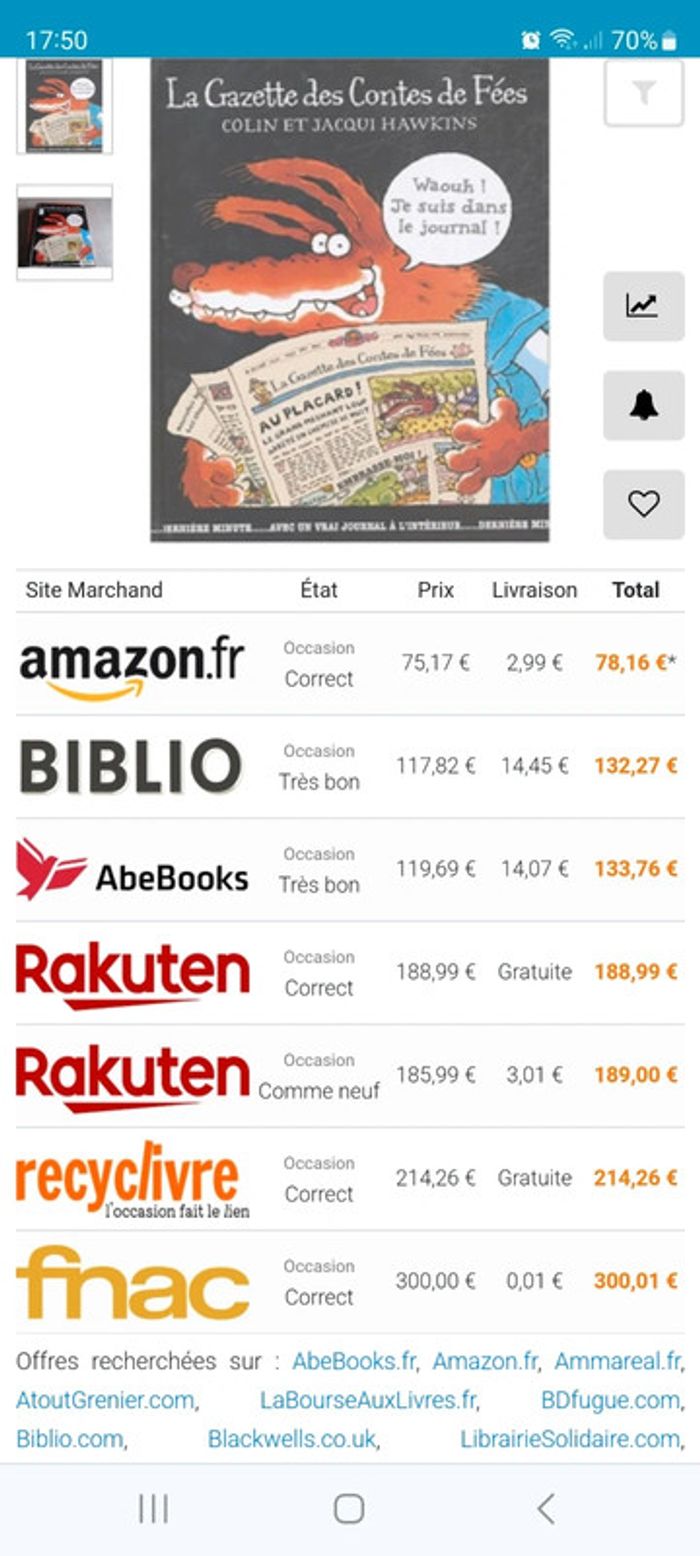Go back with the system back button

pos(545,1508)
